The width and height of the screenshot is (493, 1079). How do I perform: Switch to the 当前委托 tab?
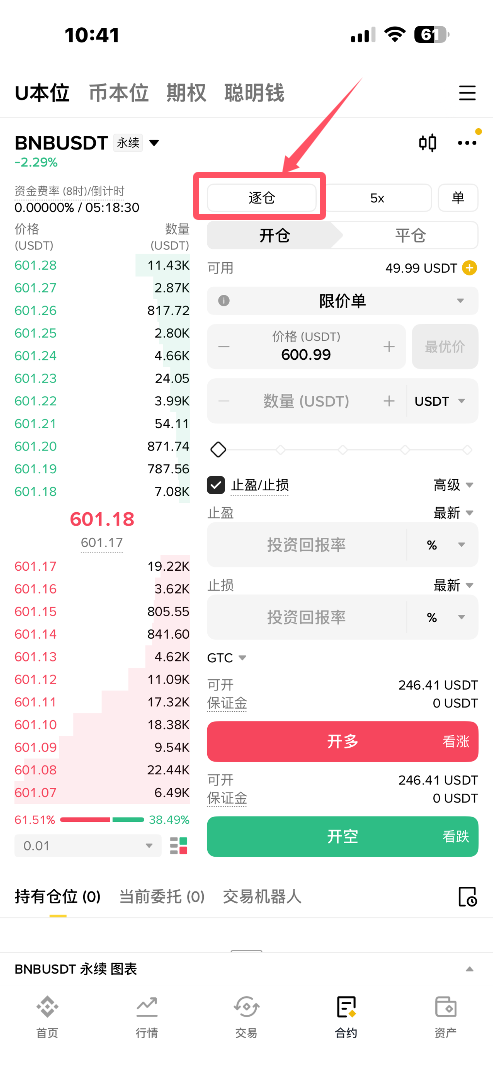tap(162, 897)
